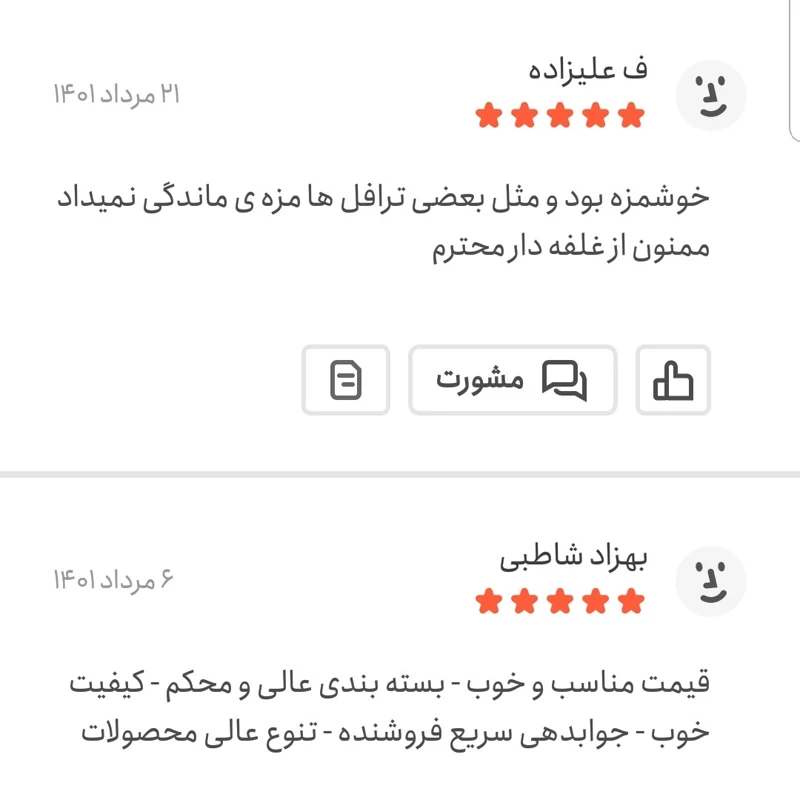Open the document icon beside مشورت
800x800 pixels.
tap(346, 380)
